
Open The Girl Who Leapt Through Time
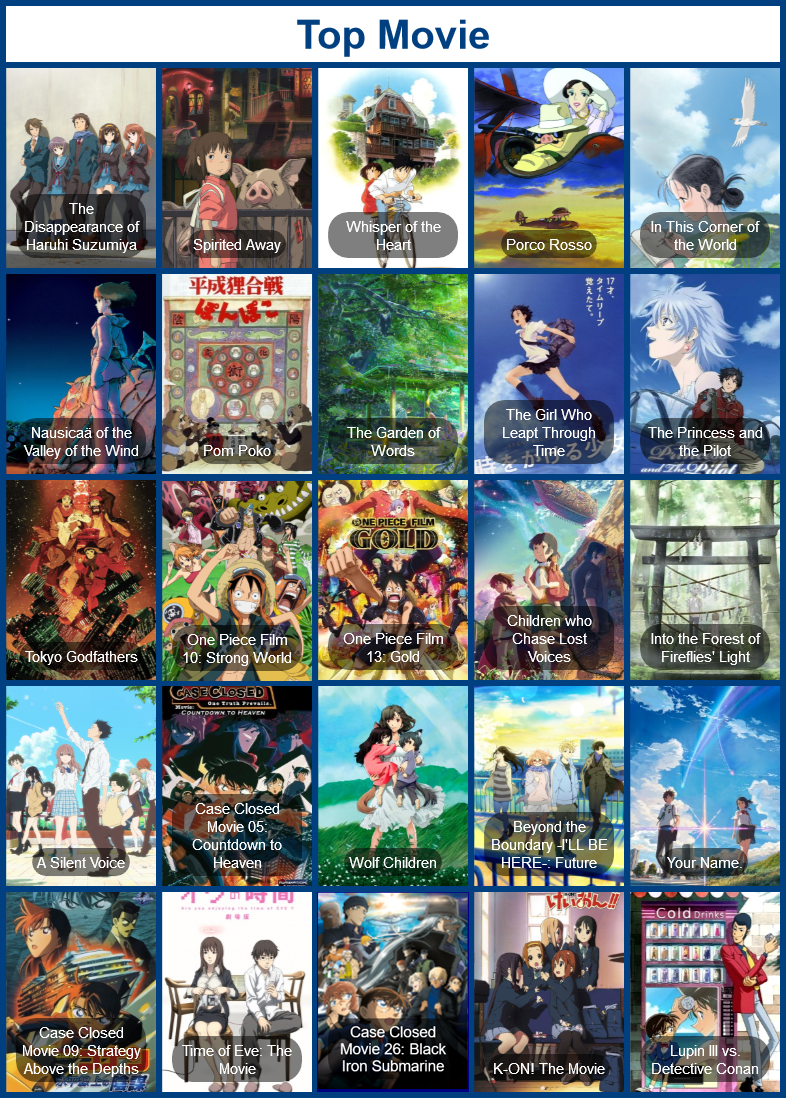click(549, 373)
